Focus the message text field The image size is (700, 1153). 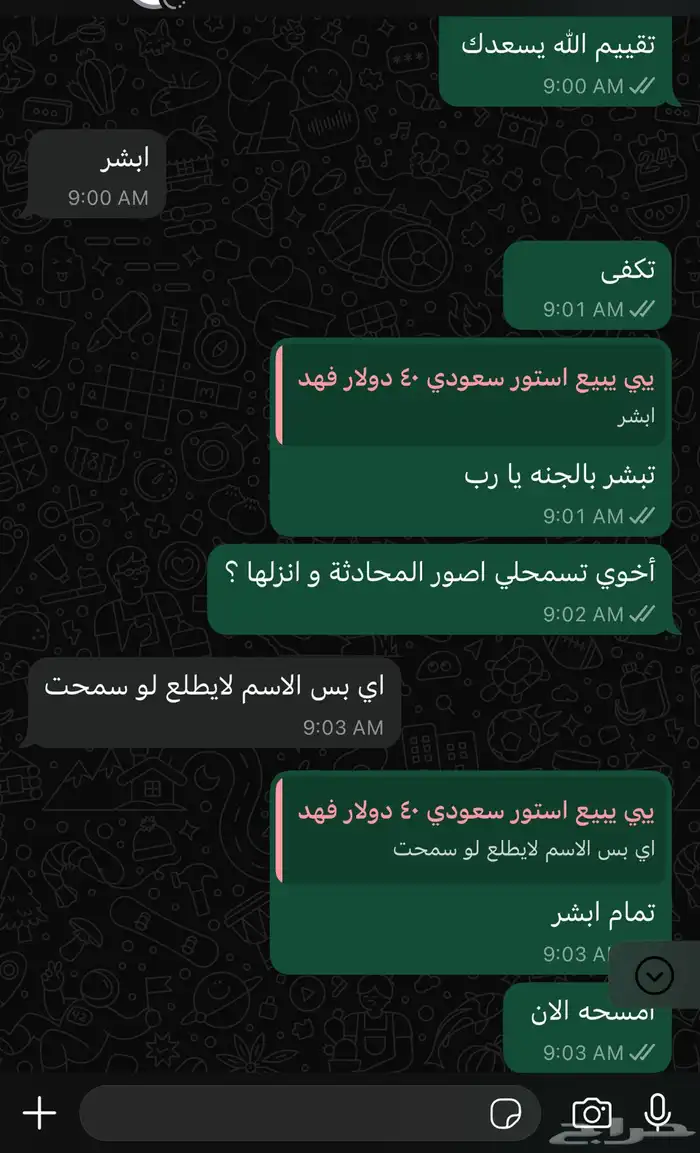(280, 1113)
